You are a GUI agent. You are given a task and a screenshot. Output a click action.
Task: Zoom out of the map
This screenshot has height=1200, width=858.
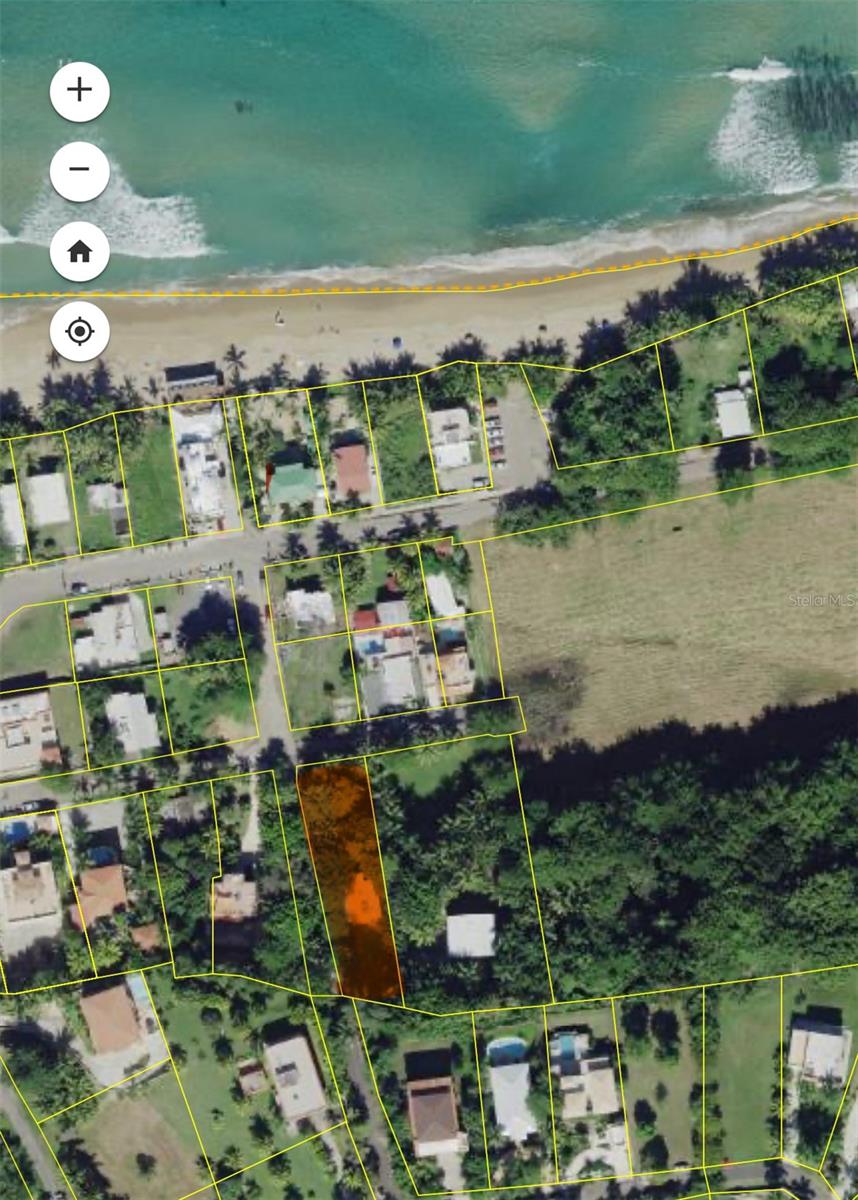click(x=80, y=170)
